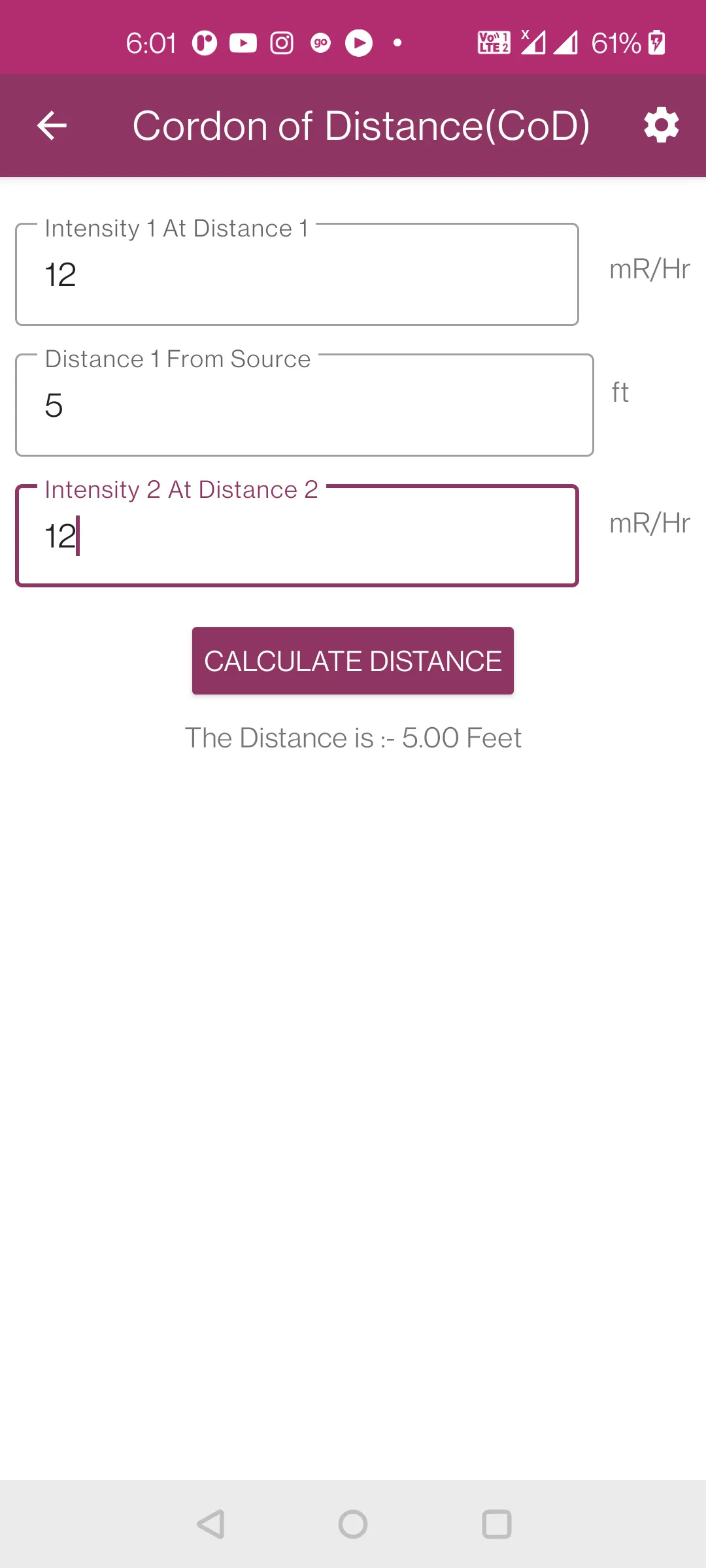
Task: Tap the ft unit label beside Distance 1
Action: (x=620, y=393)
